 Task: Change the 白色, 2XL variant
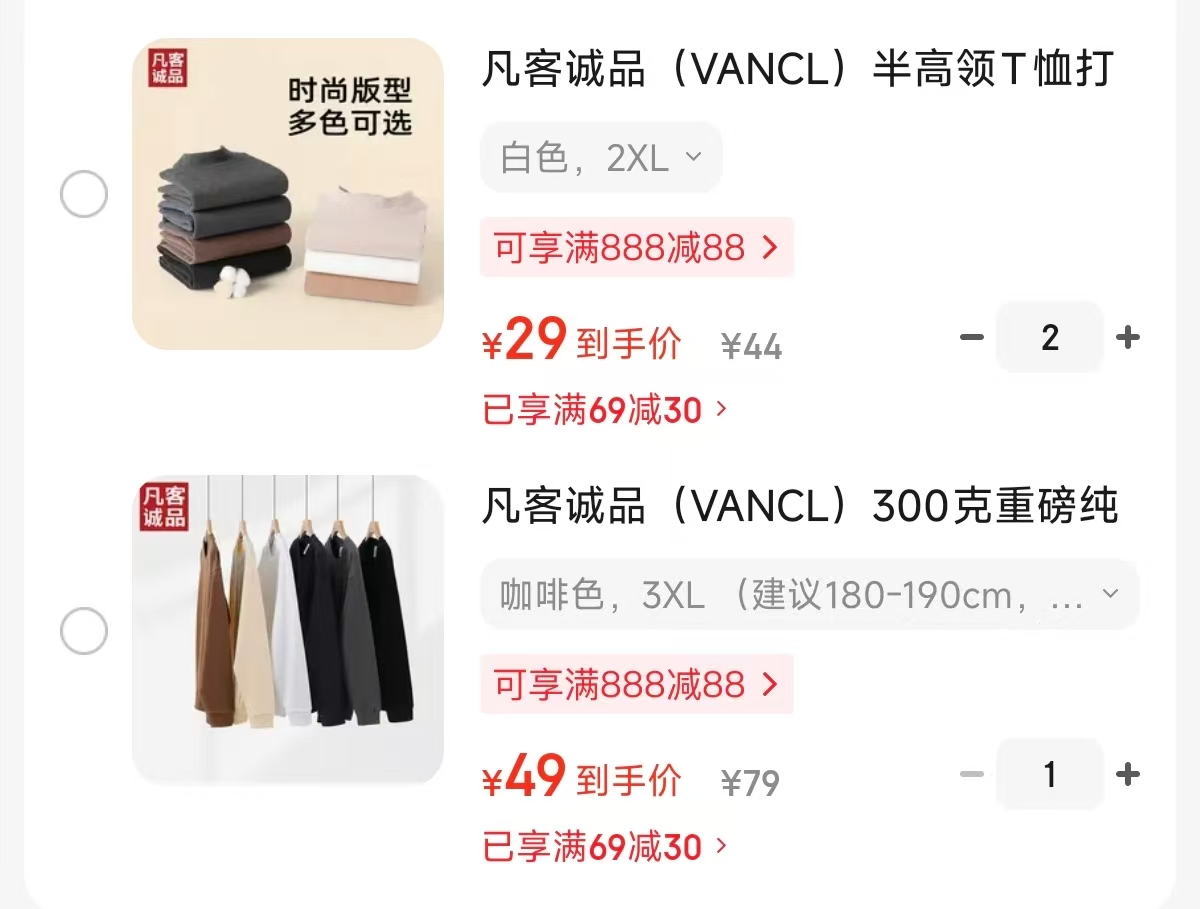pyautogui.click(x=601, y=158)
